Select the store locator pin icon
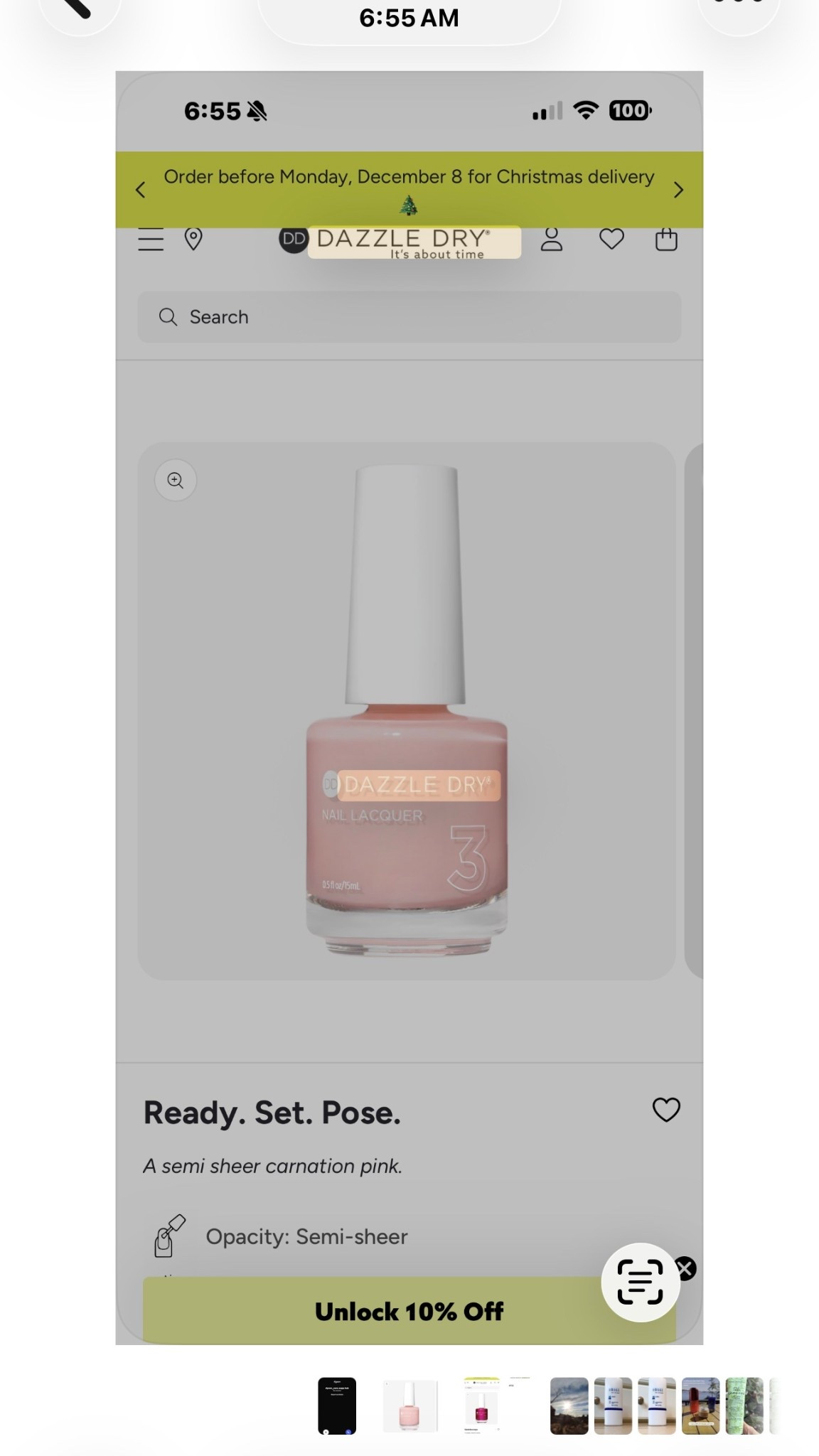 [193, 240]
